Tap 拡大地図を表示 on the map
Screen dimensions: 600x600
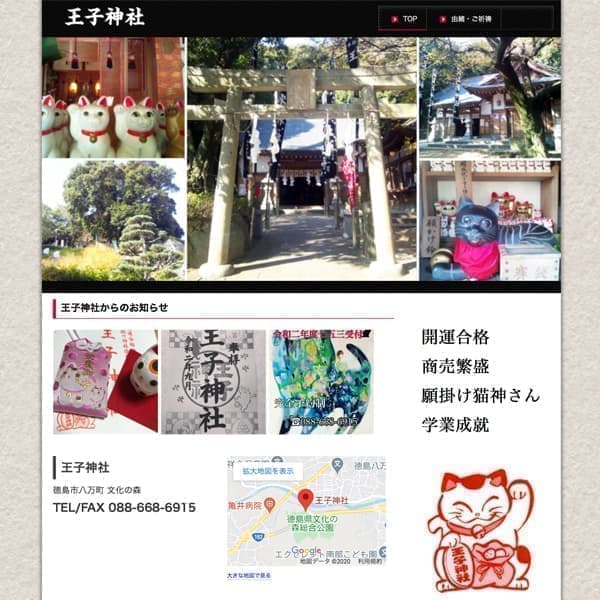[x=260, y=470]
